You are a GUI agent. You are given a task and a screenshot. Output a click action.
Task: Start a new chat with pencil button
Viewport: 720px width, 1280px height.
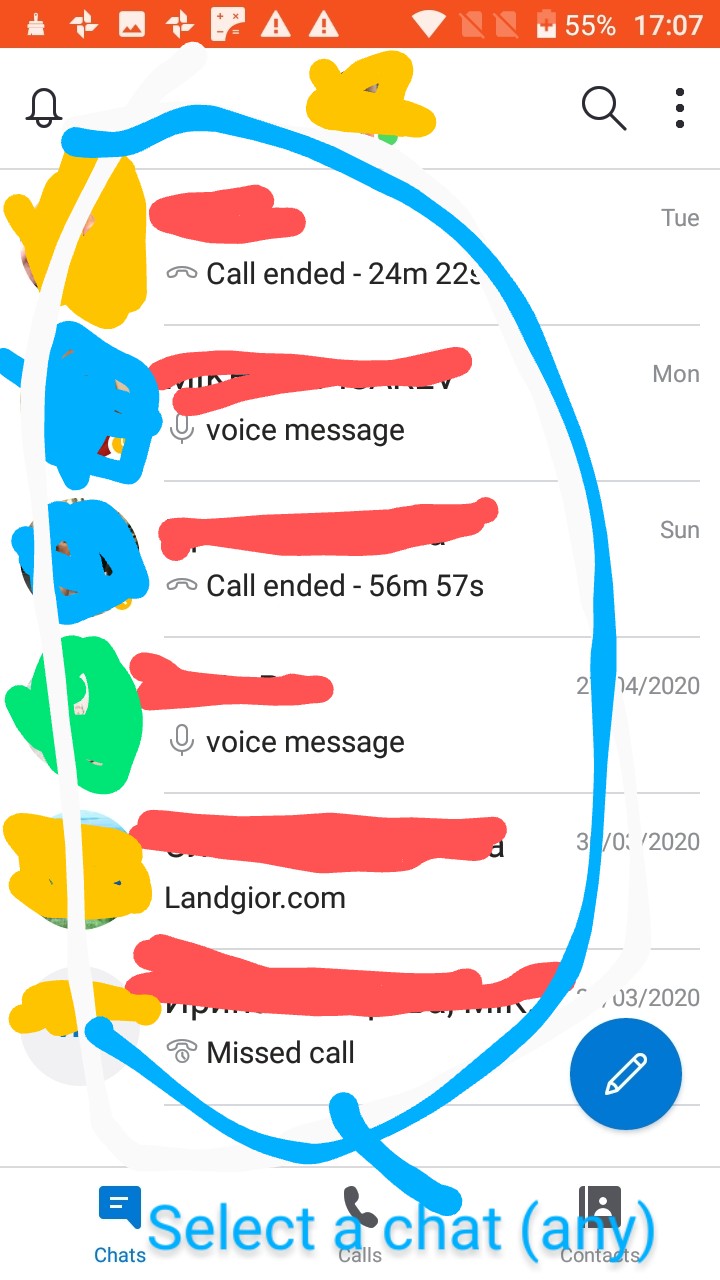point(626,1075)
